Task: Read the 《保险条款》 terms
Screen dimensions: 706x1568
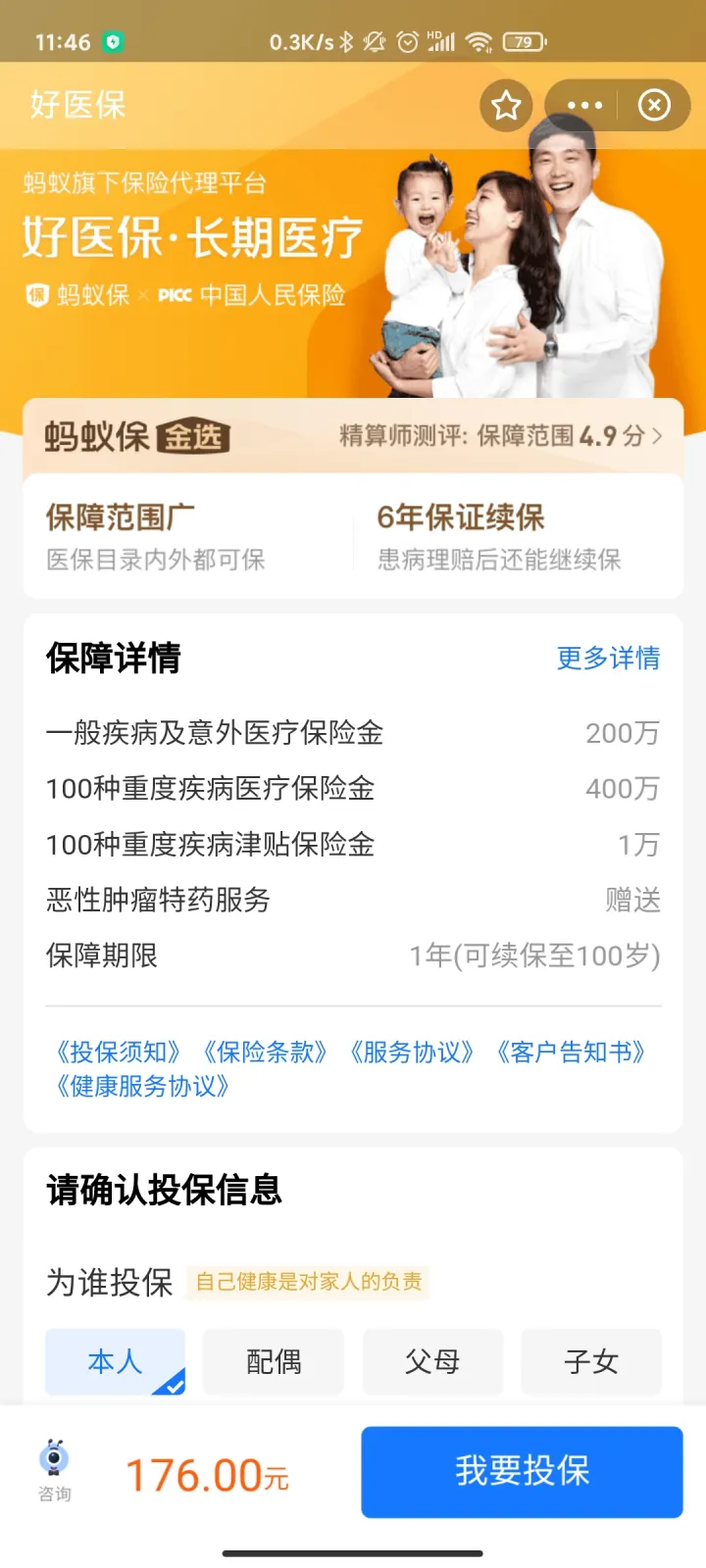Action: tap(265, 1052)
